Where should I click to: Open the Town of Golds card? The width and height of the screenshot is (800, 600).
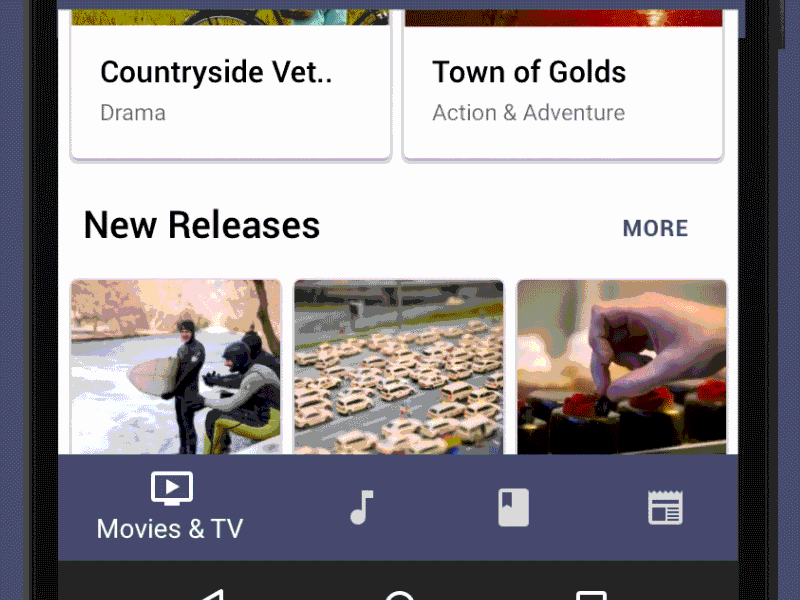point(562,90)
